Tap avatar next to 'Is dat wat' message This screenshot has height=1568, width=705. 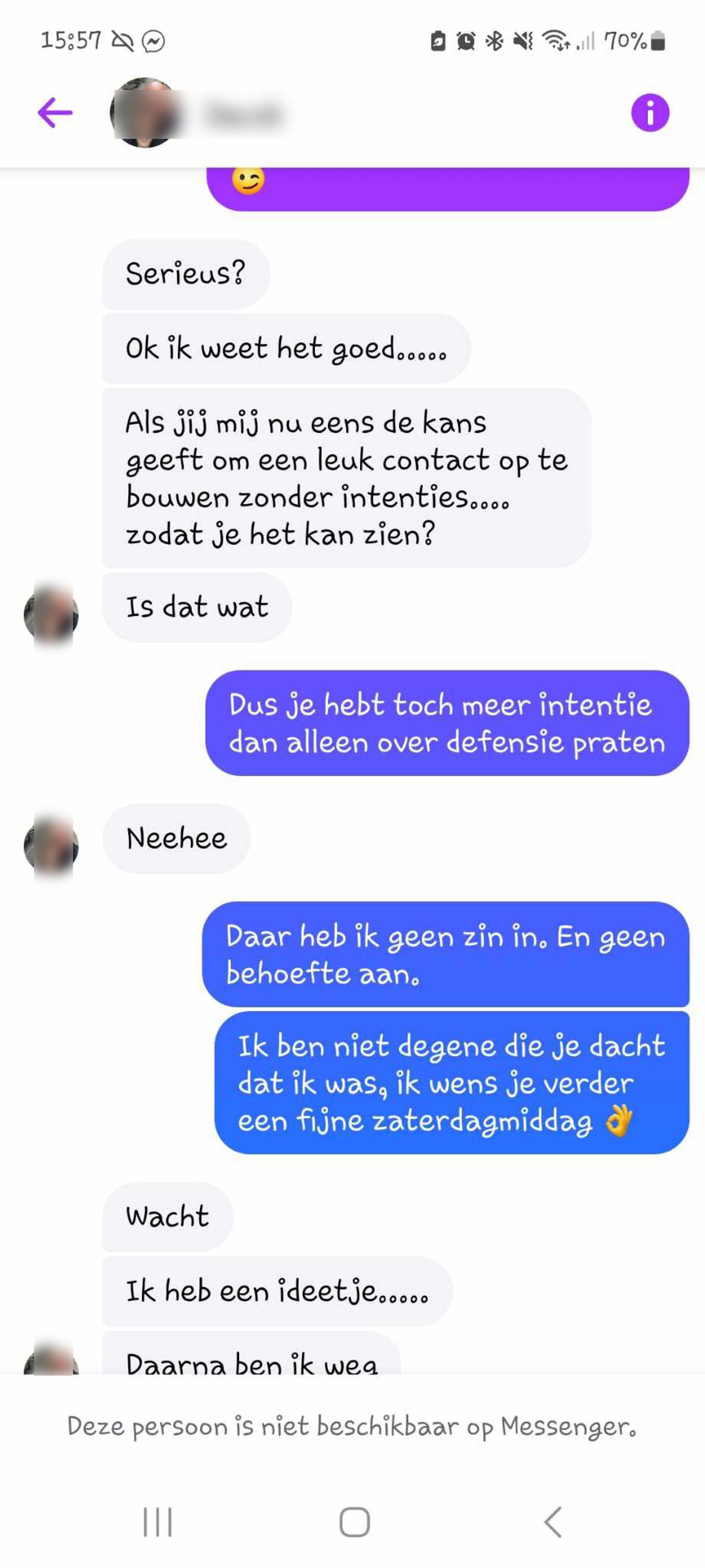(51, 615)
